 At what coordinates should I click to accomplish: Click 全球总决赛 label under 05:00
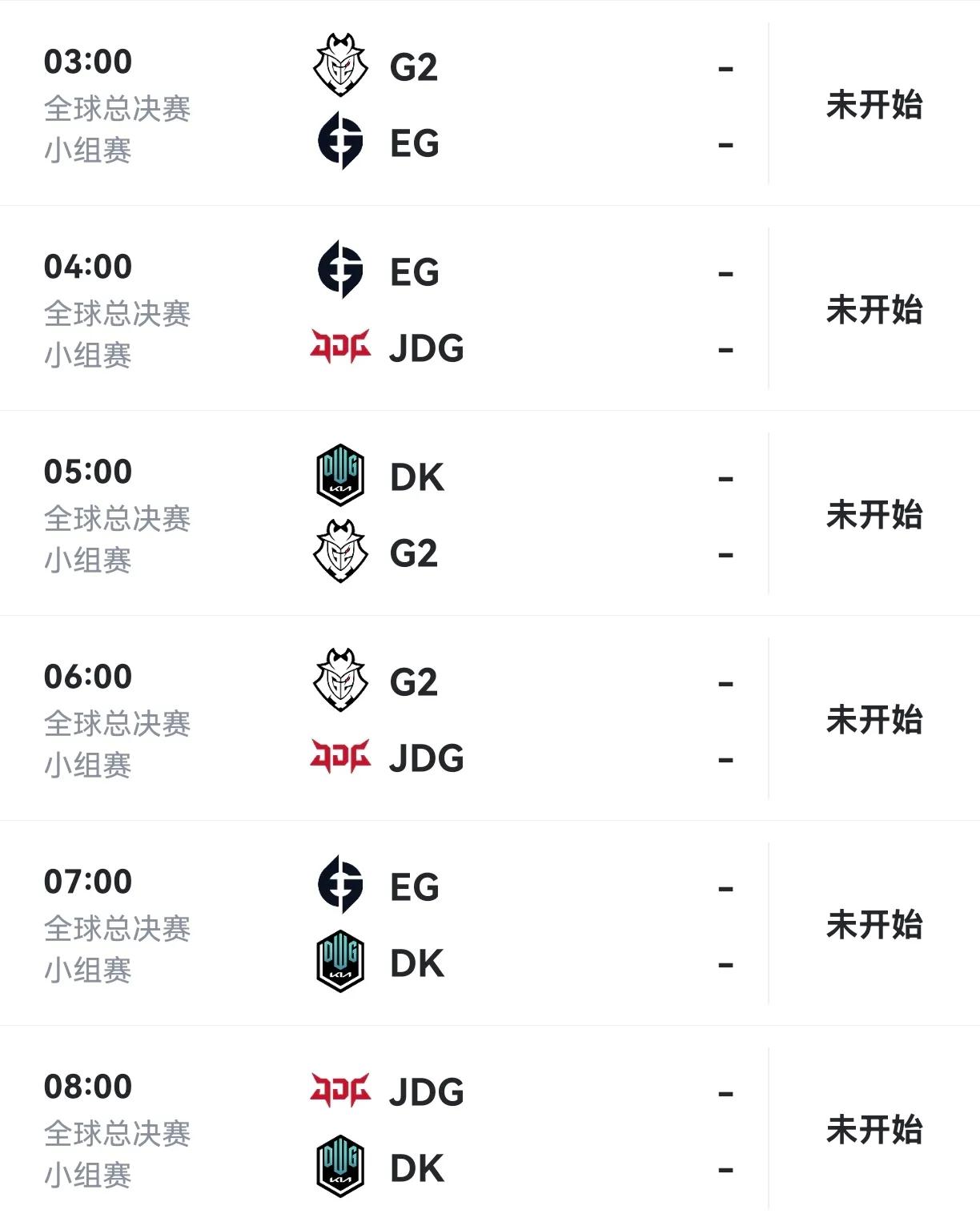(118, 521)
